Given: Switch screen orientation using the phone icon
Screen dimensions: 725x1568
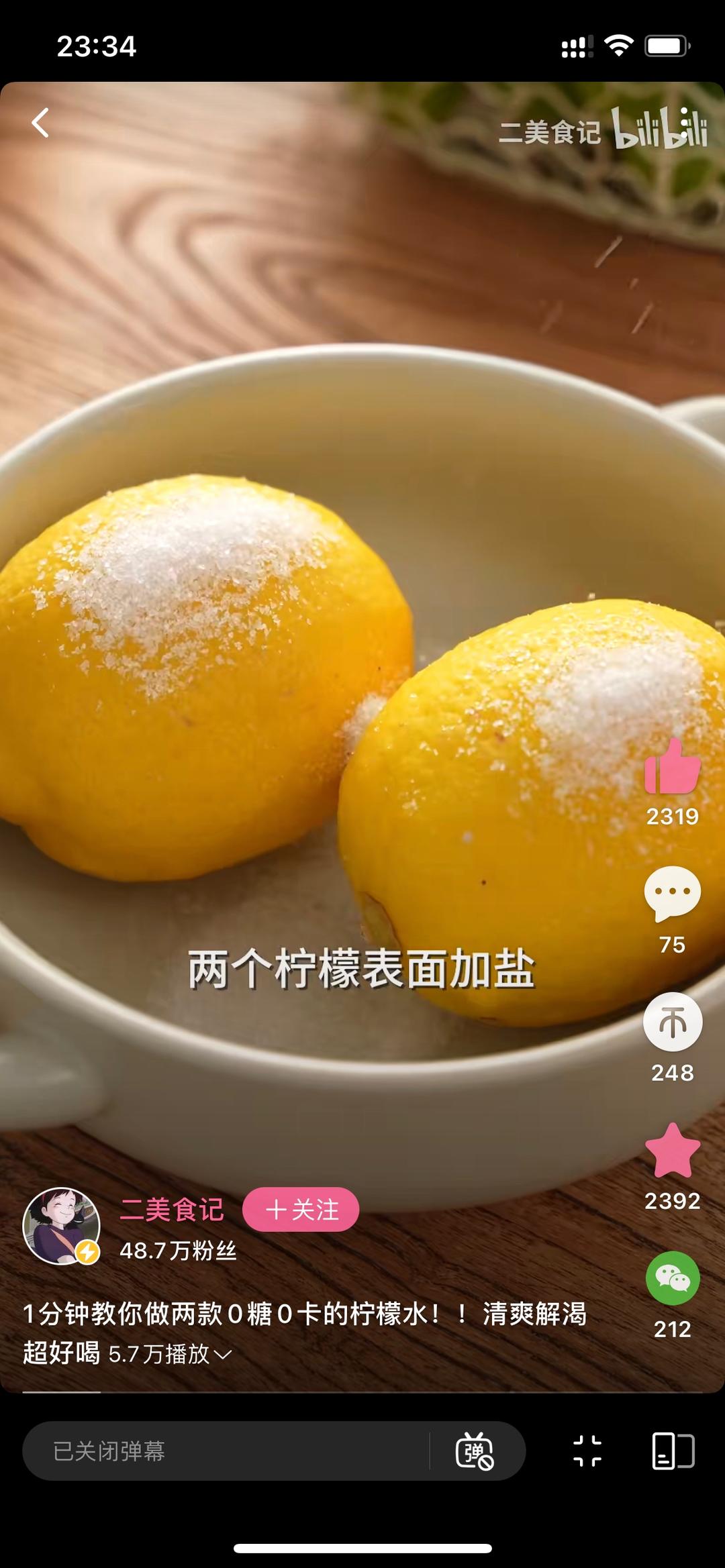Looking at the screenshot, I should coord(673,1451).
